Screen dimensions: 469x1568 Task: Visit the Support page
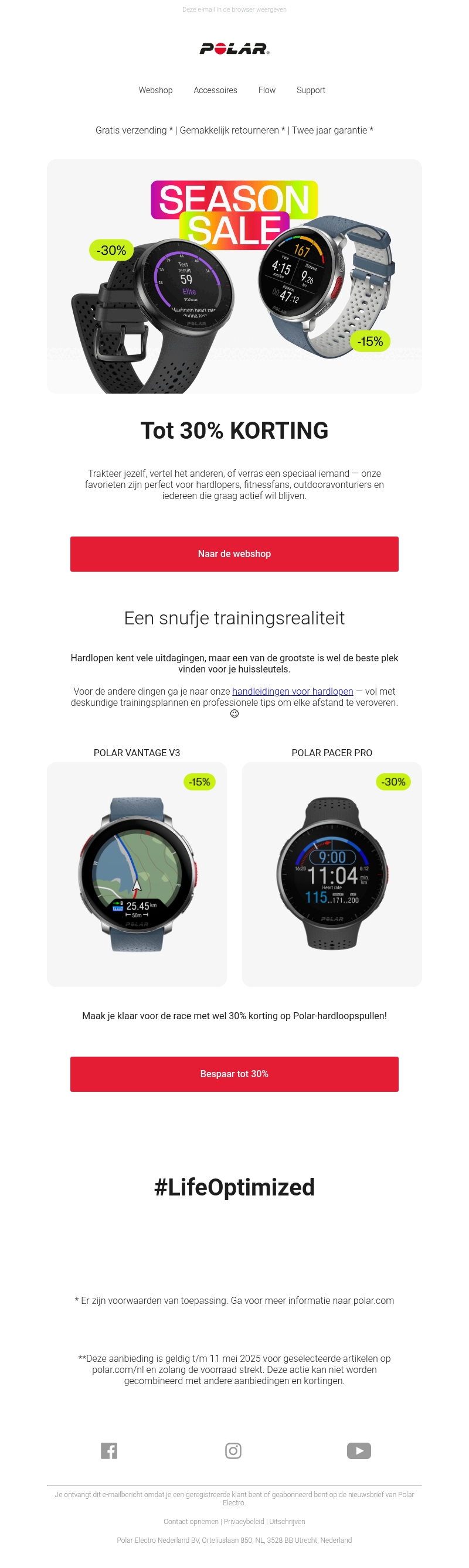click(311, 90)
